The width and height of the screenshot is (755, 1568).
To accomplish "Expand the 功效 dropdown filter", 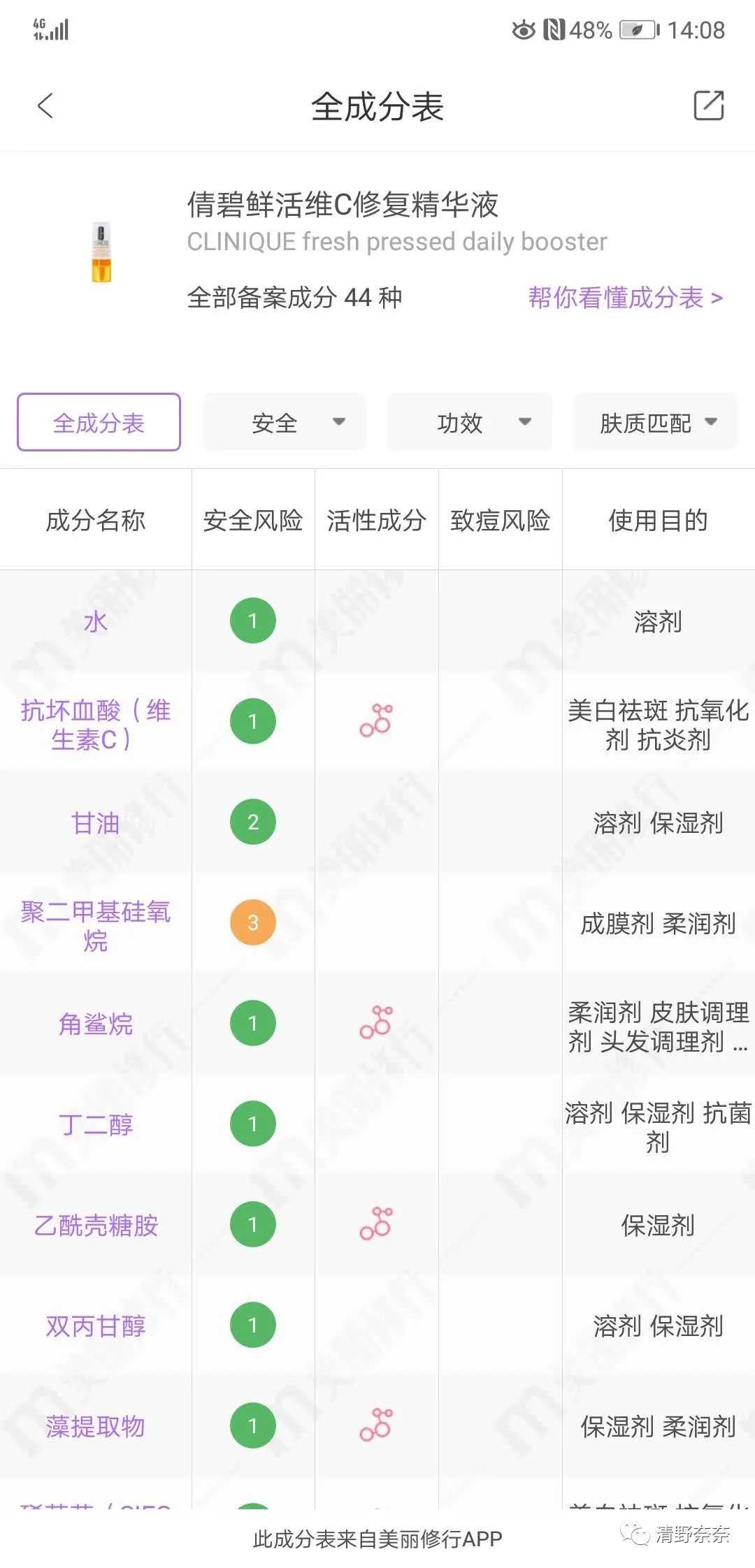I will 470,423.
